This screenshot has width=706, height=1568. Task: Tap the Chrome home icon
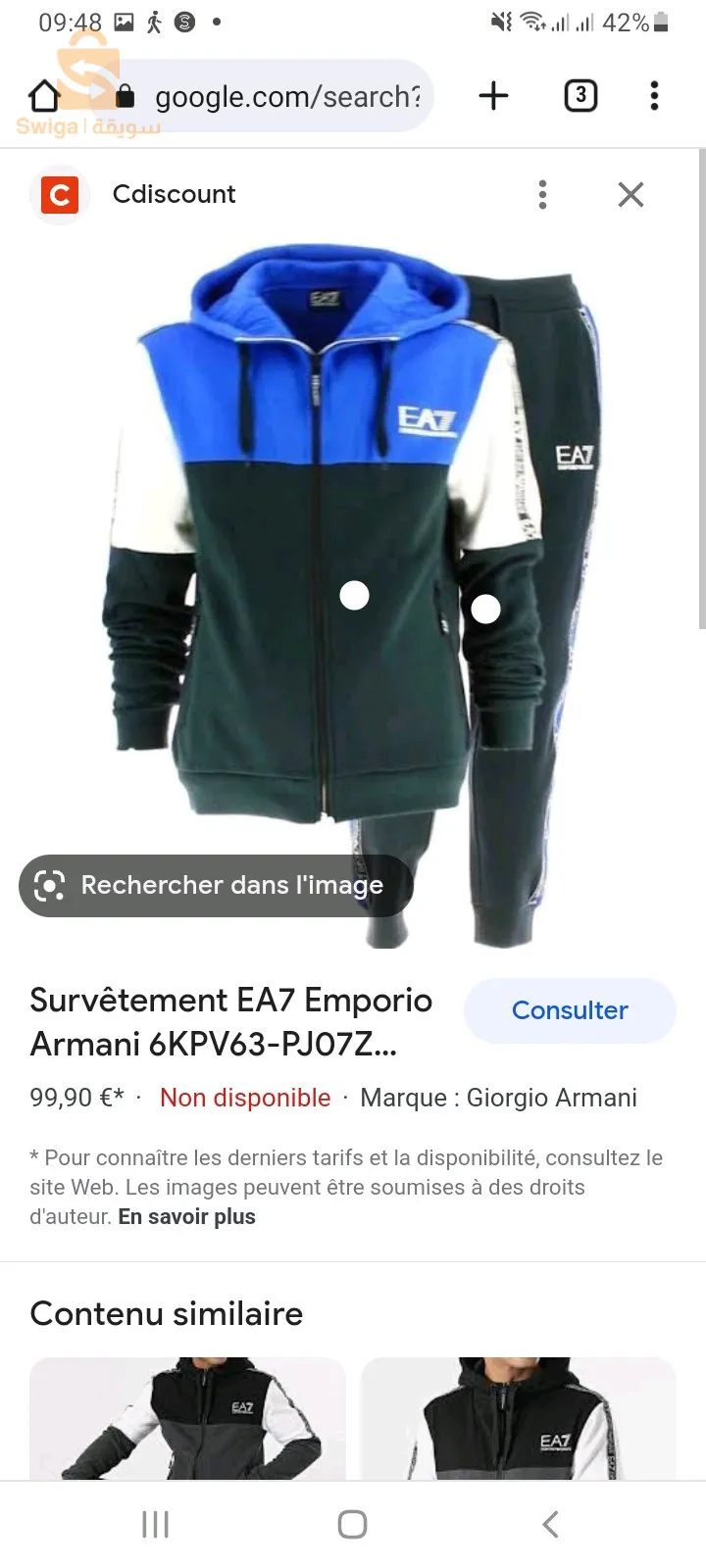pos(44,96)
